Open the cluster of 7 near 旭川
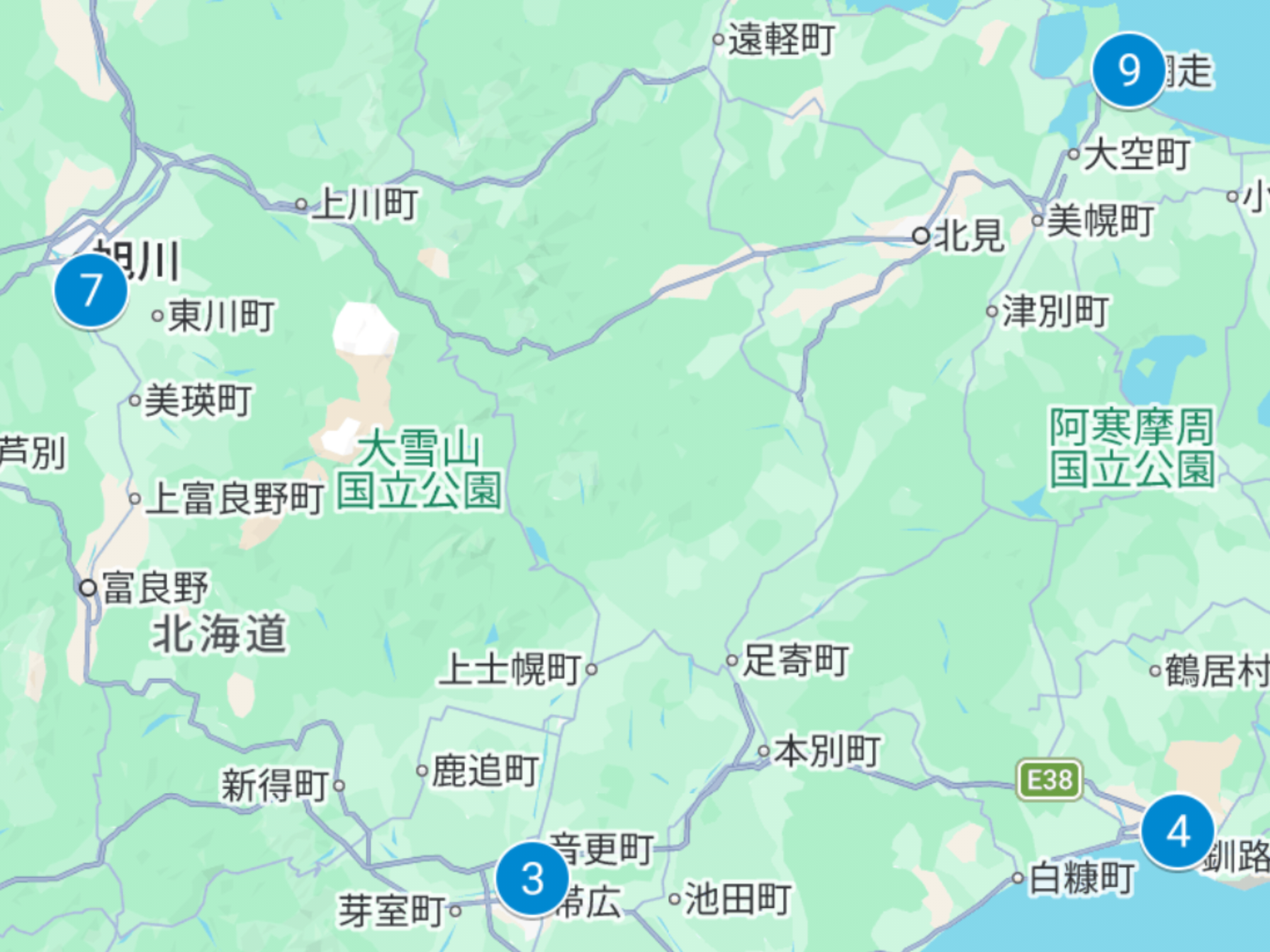1270x952 pixels. click(x=91, y=291)
